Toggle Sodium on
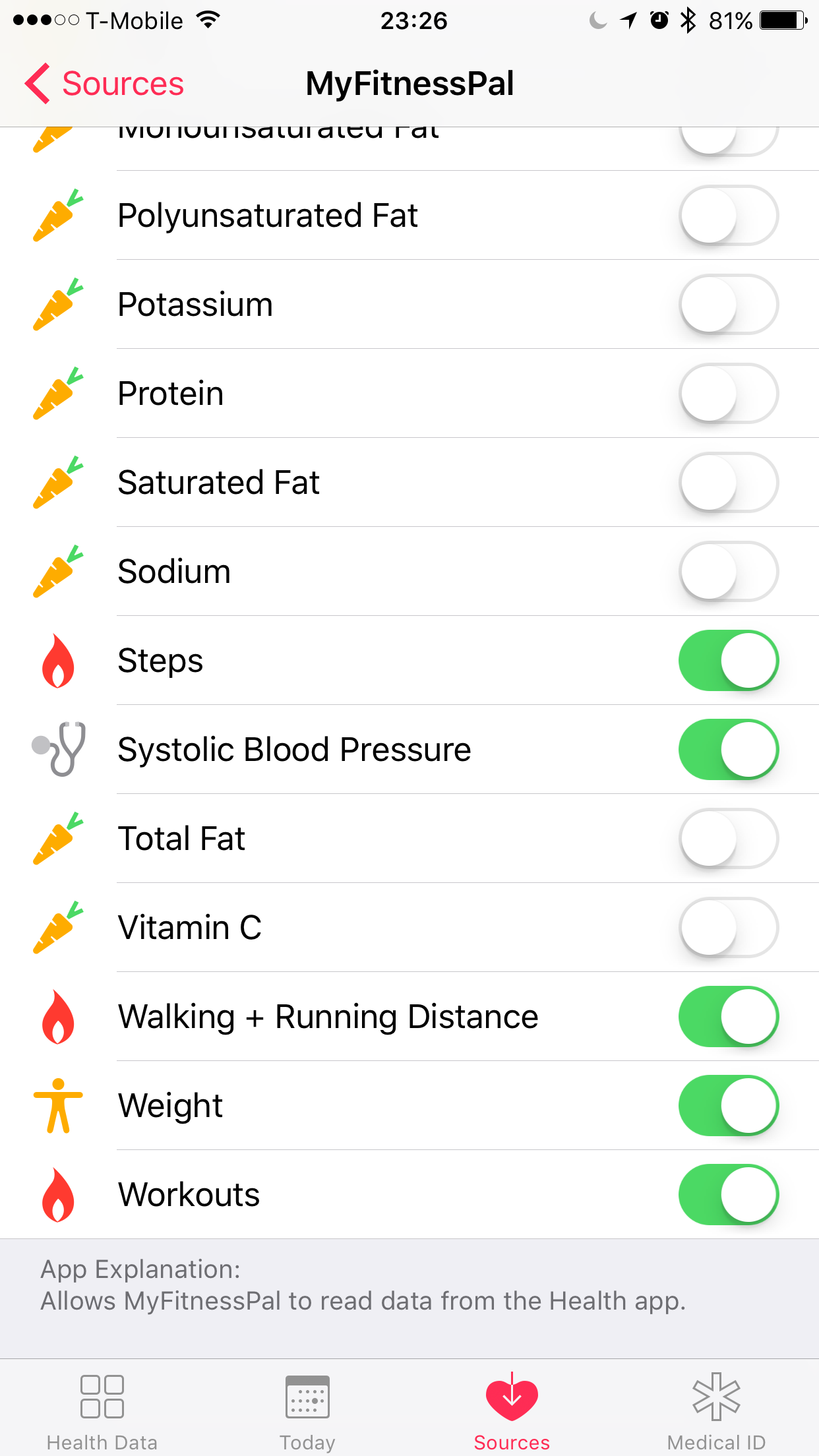This screenshot has height=1456, width=819. click(x=728, y=572)
